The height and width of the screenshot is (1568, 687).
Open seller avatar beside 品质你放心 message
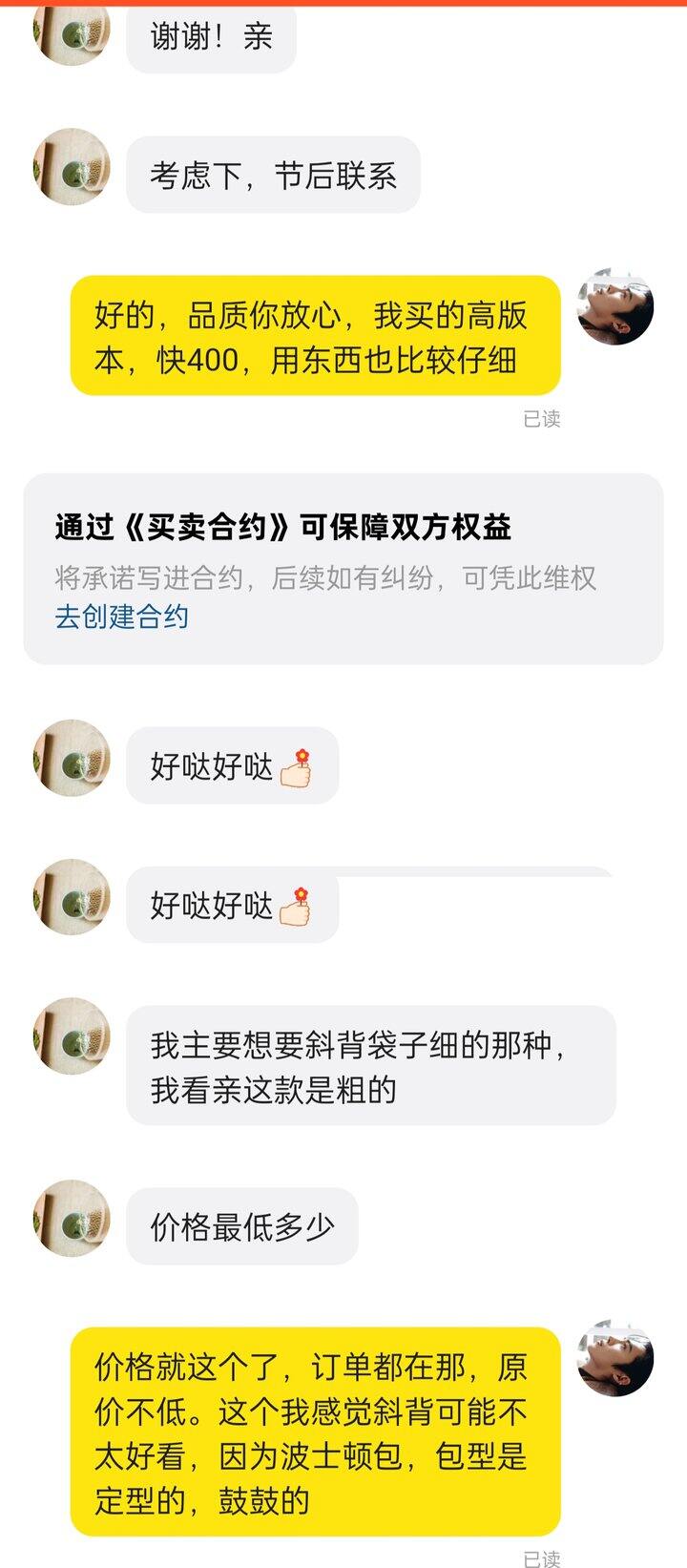[615, 307]
